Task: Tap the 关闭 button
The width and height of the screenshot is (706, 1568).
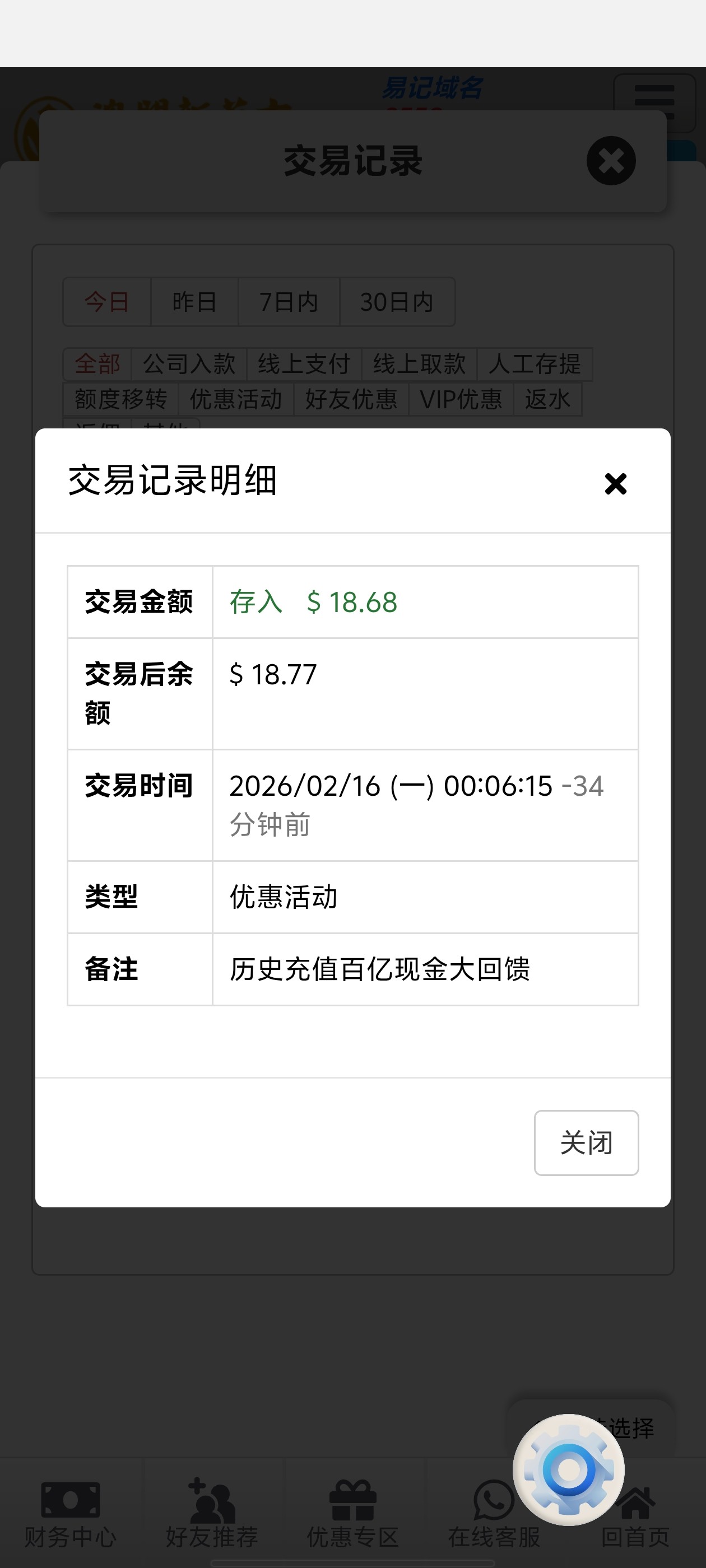Action: coord(586,1142)
